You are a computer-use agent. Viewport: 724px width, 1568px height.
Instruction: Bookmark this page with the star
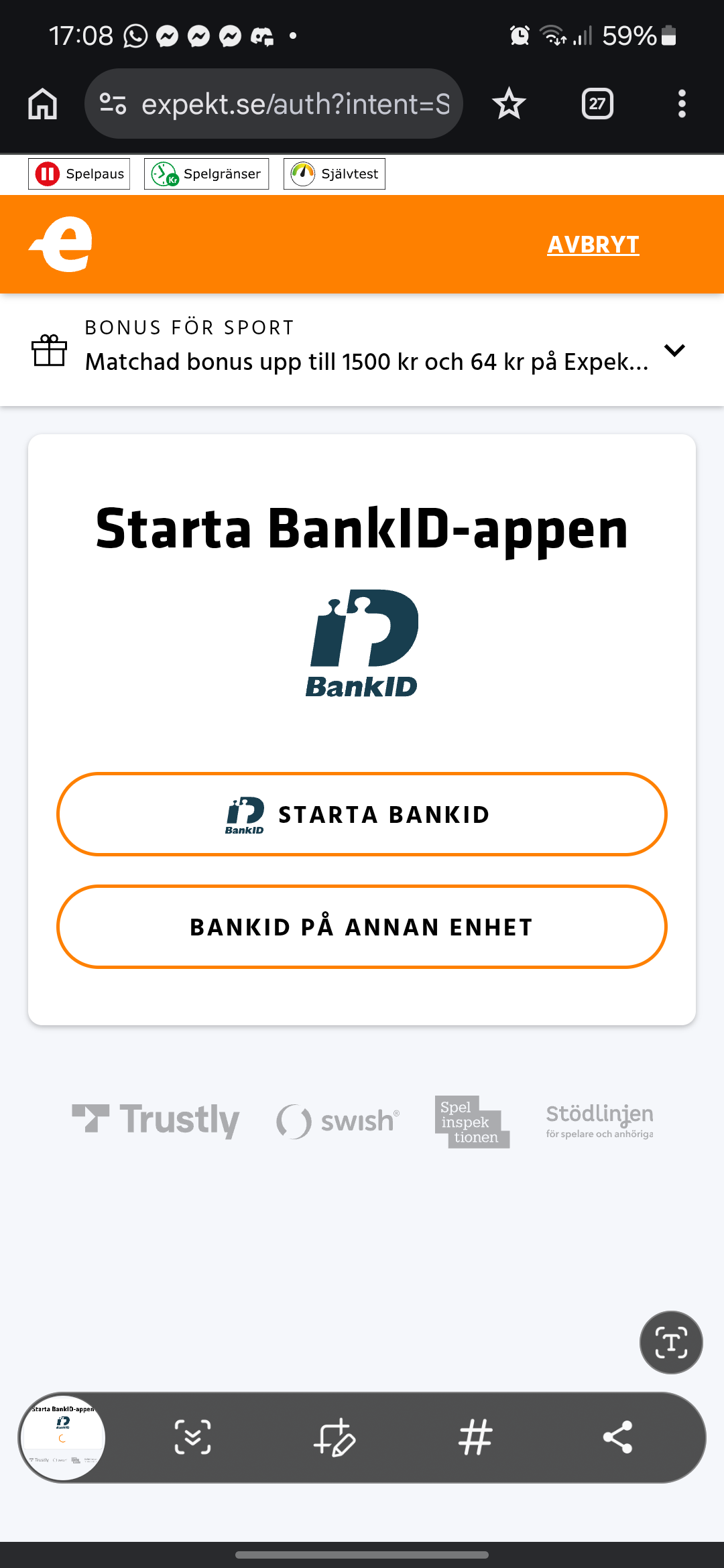509,104
